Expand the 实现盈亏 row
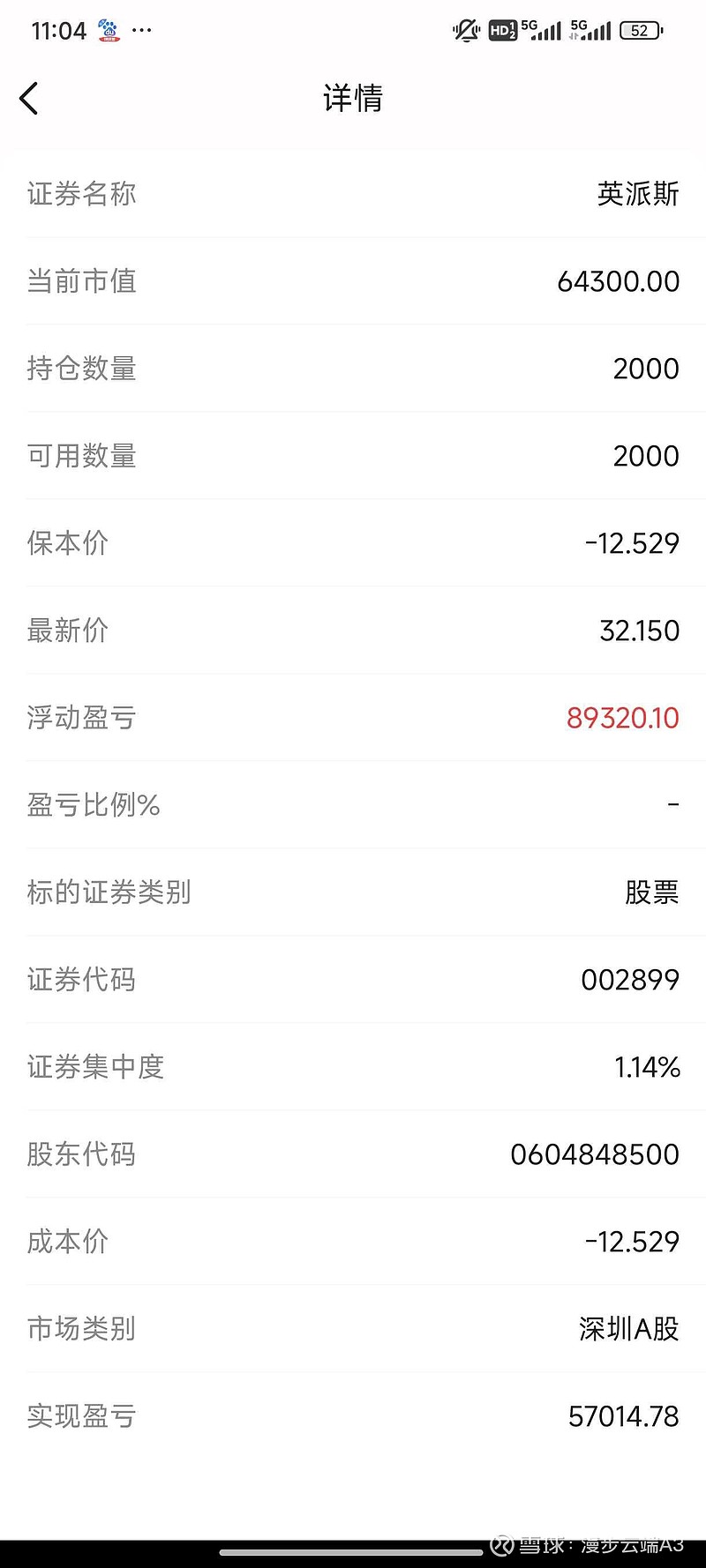The image size is (706, 1568). (353, 1416)
